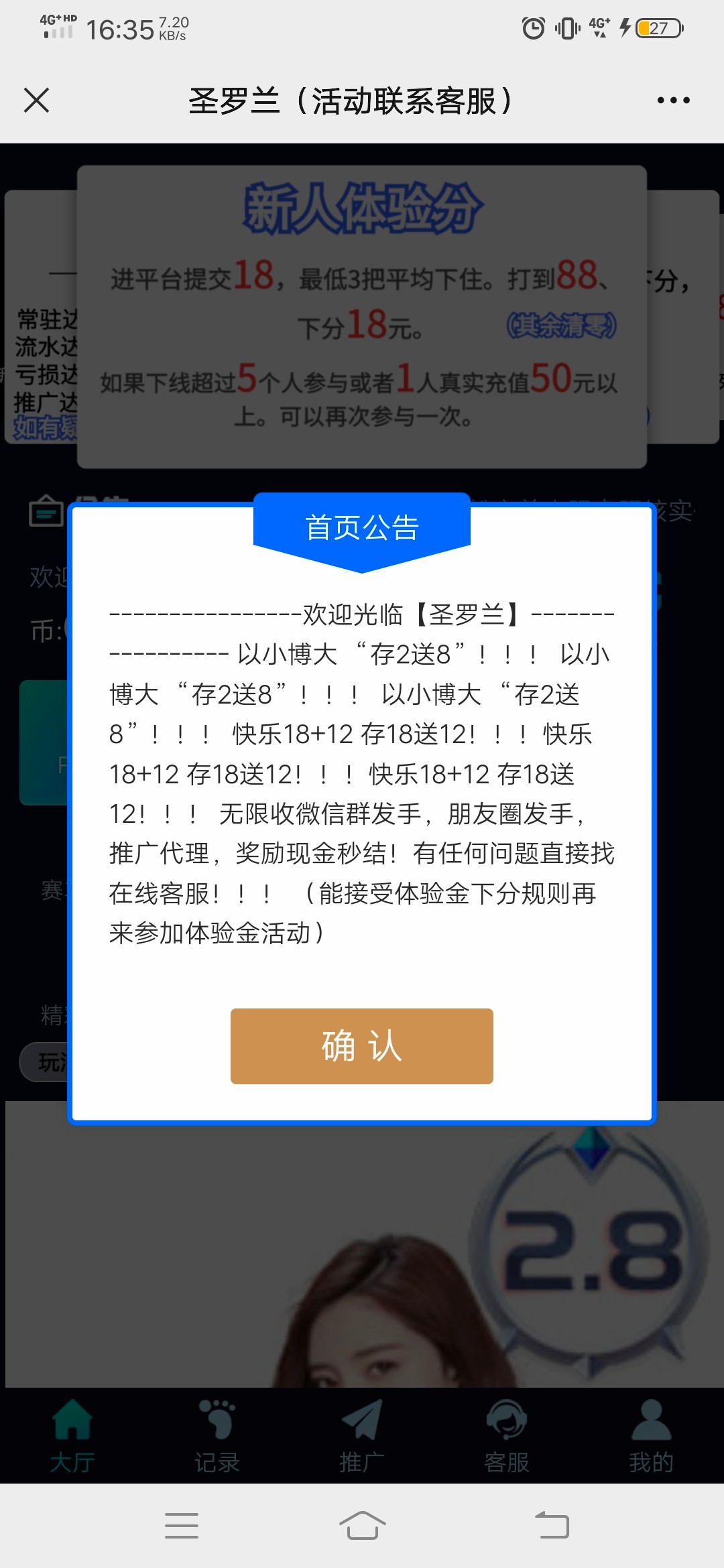Open the 我的 profile tab
Screen dimensions: 724x1568
coord(651,1435)
